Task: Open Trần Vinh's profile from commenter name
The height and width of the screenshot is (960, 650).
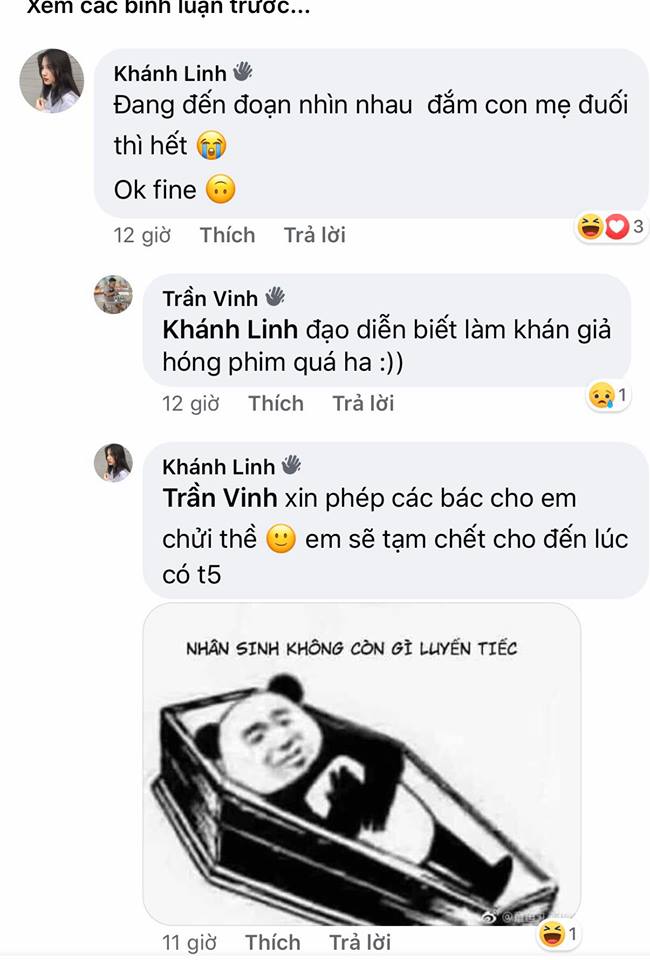Action: pos(210,298)
